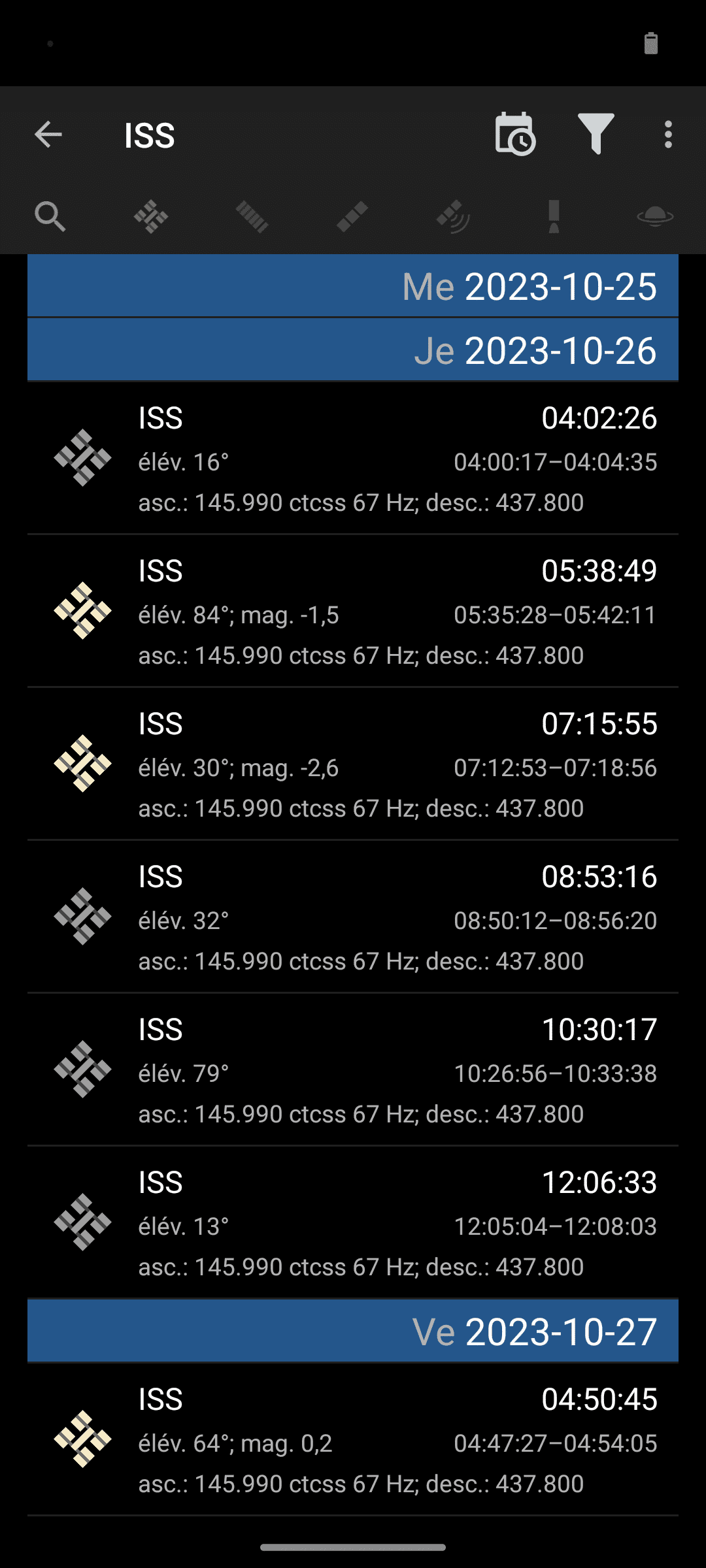Open the ISS pass at 04:50:45
706x1568 pixels.
(353, 1440)
